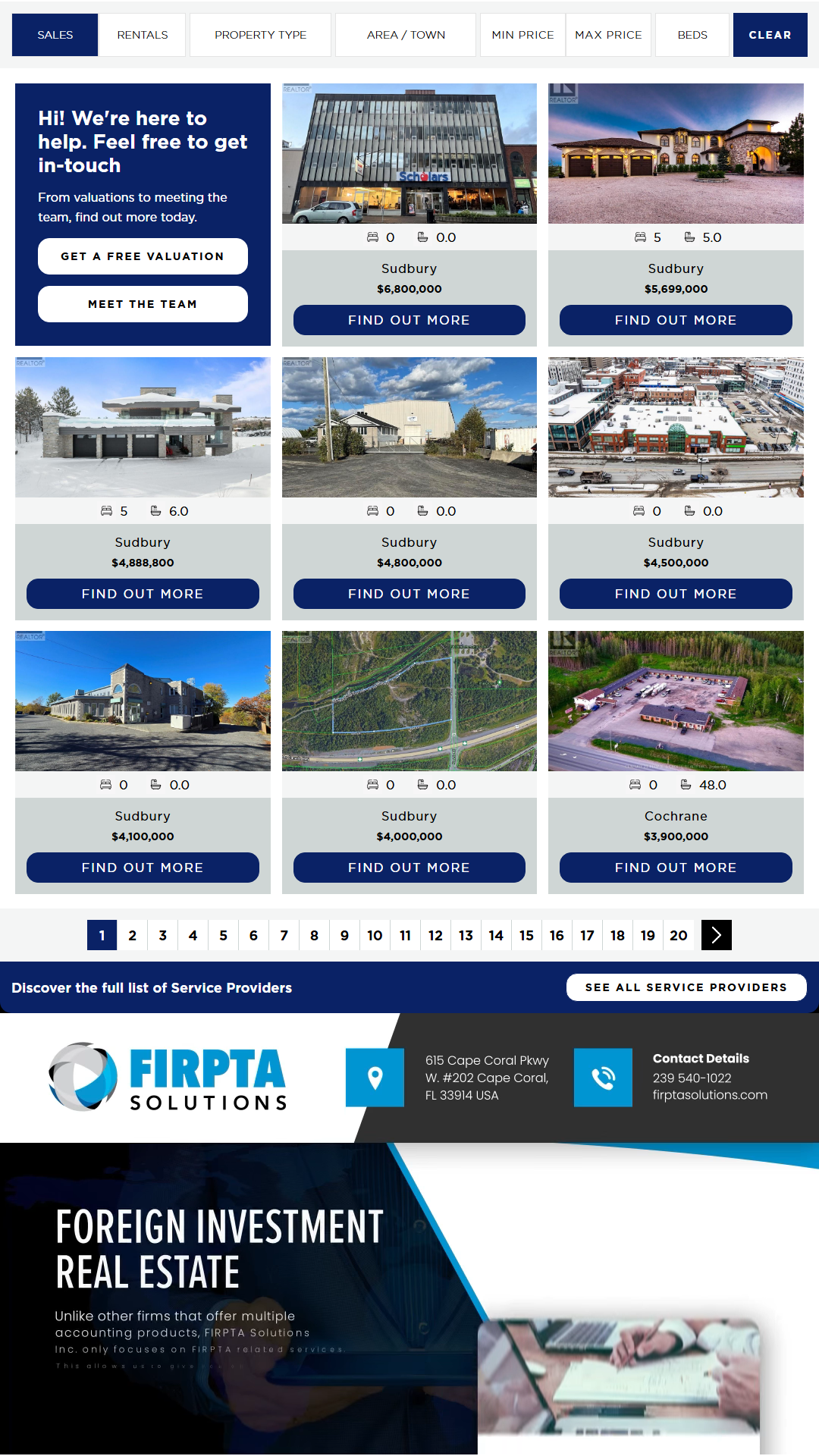Clear all search filters
Image resolution: width=819 pixels, height=1456 pixels.
coord(770,35)
